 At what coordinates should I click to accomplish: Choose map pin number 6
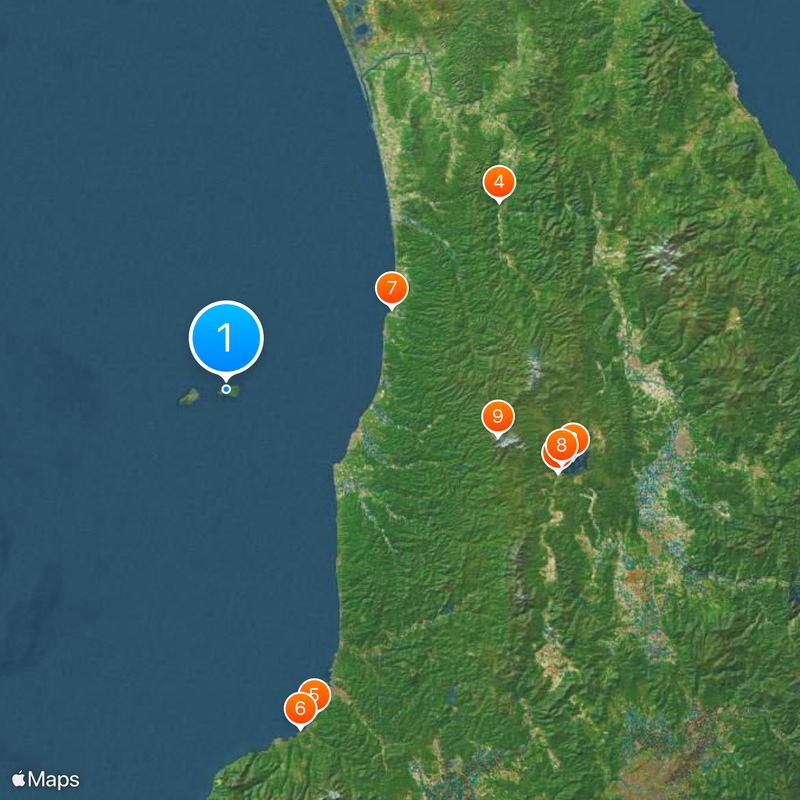pos(299,709)
